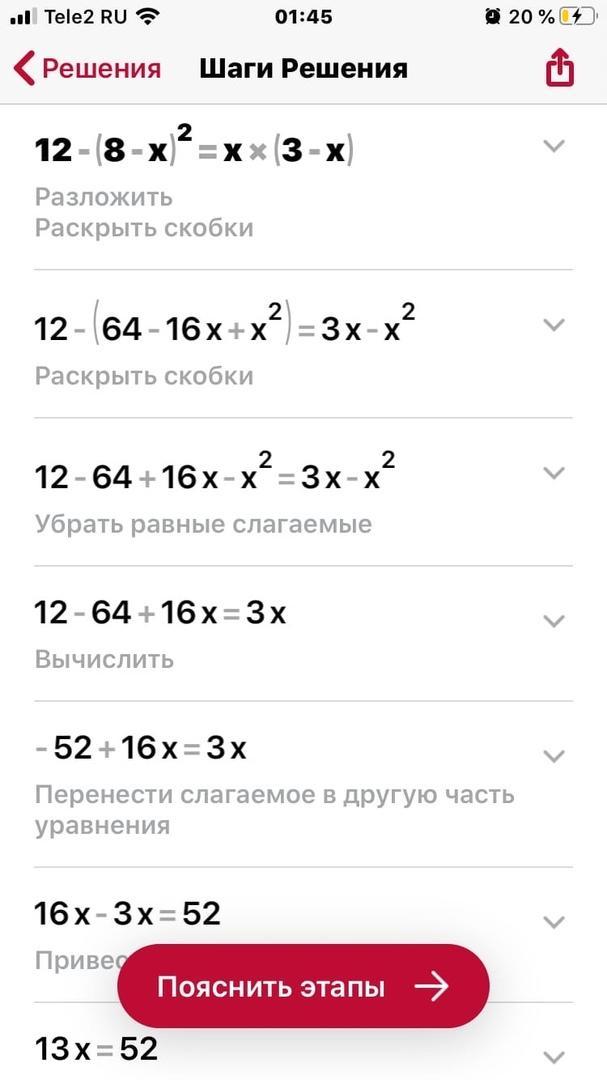
Task: Expand step 16x-3x=52
Action: (553, 921)
